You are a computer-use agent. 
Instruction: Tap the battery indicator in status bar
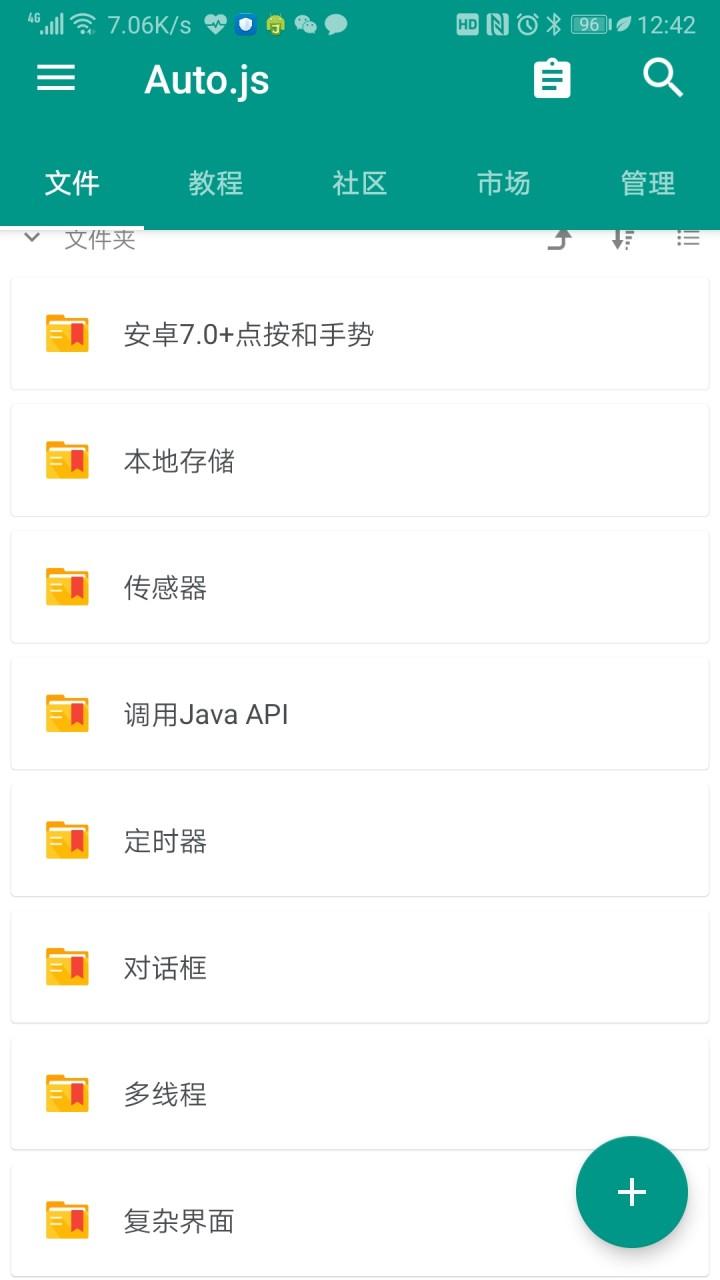(590, 23)
